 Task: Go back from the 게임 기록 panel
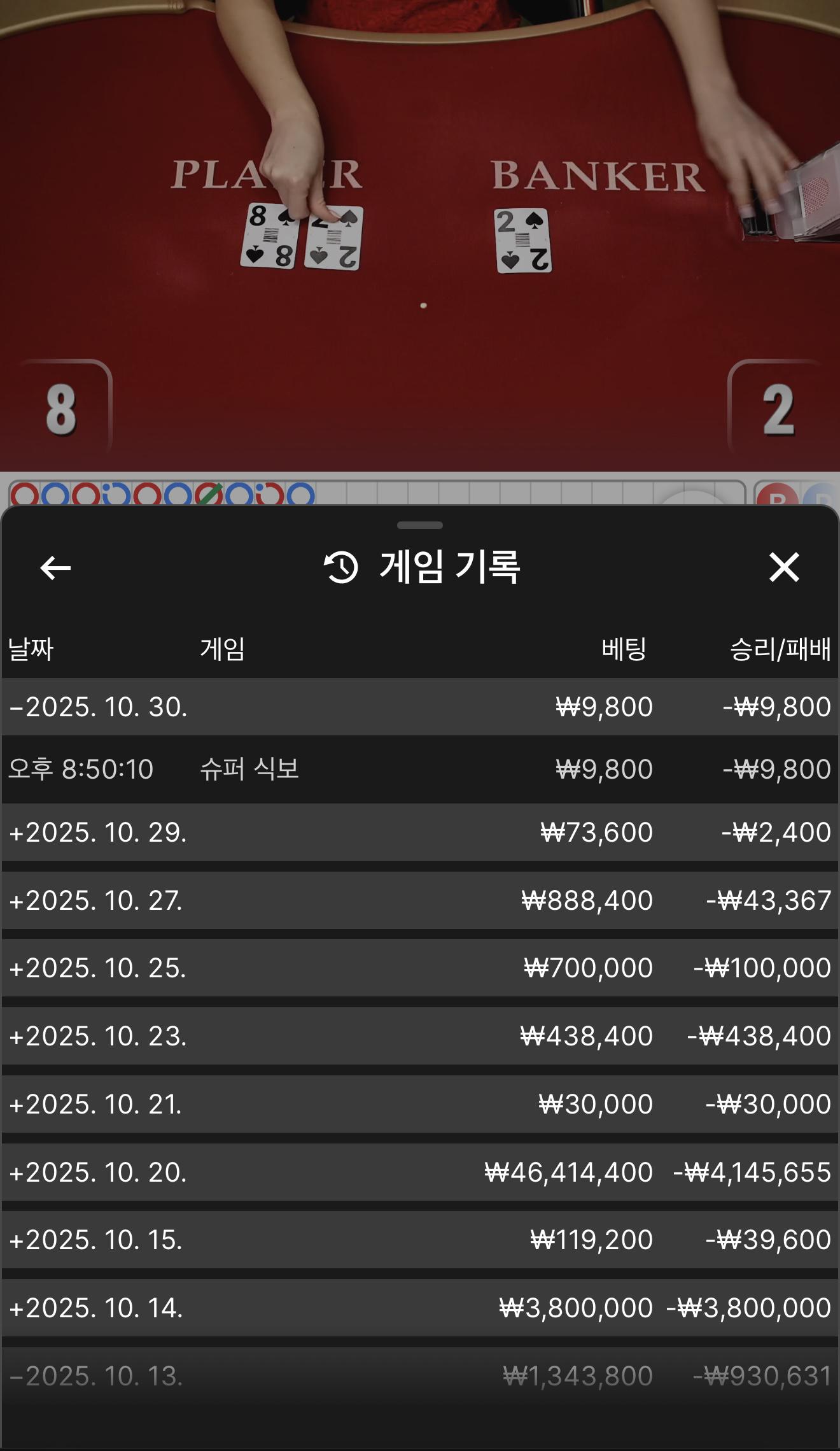click(x=55, y=567)
